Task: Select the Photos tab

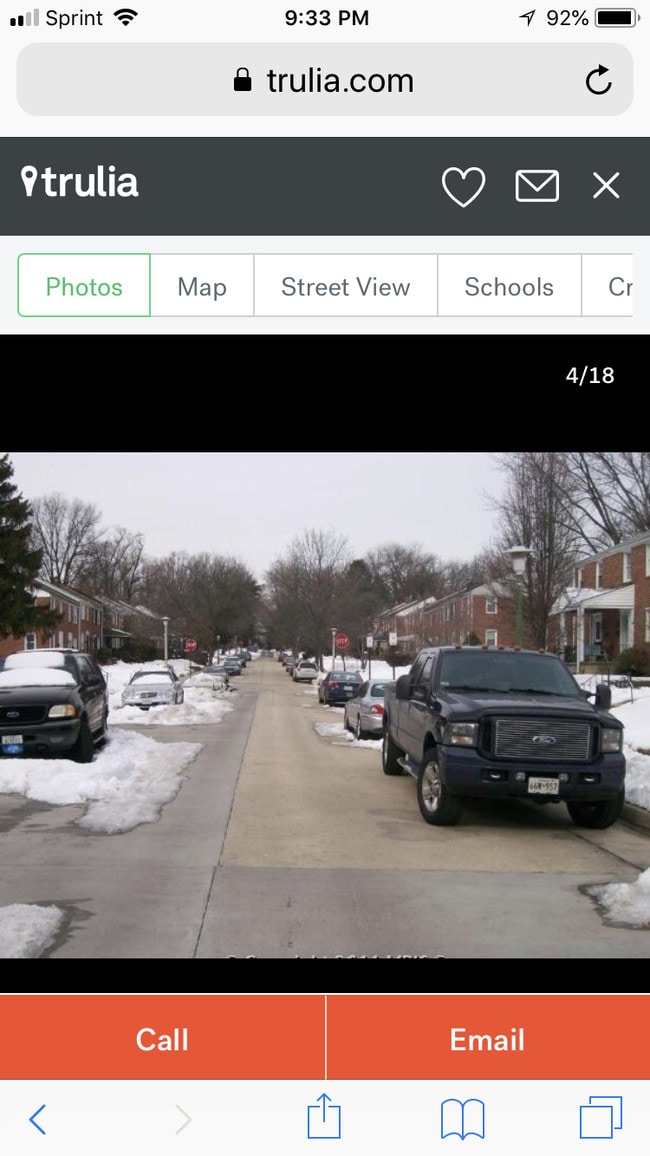Action: [84, 286]
